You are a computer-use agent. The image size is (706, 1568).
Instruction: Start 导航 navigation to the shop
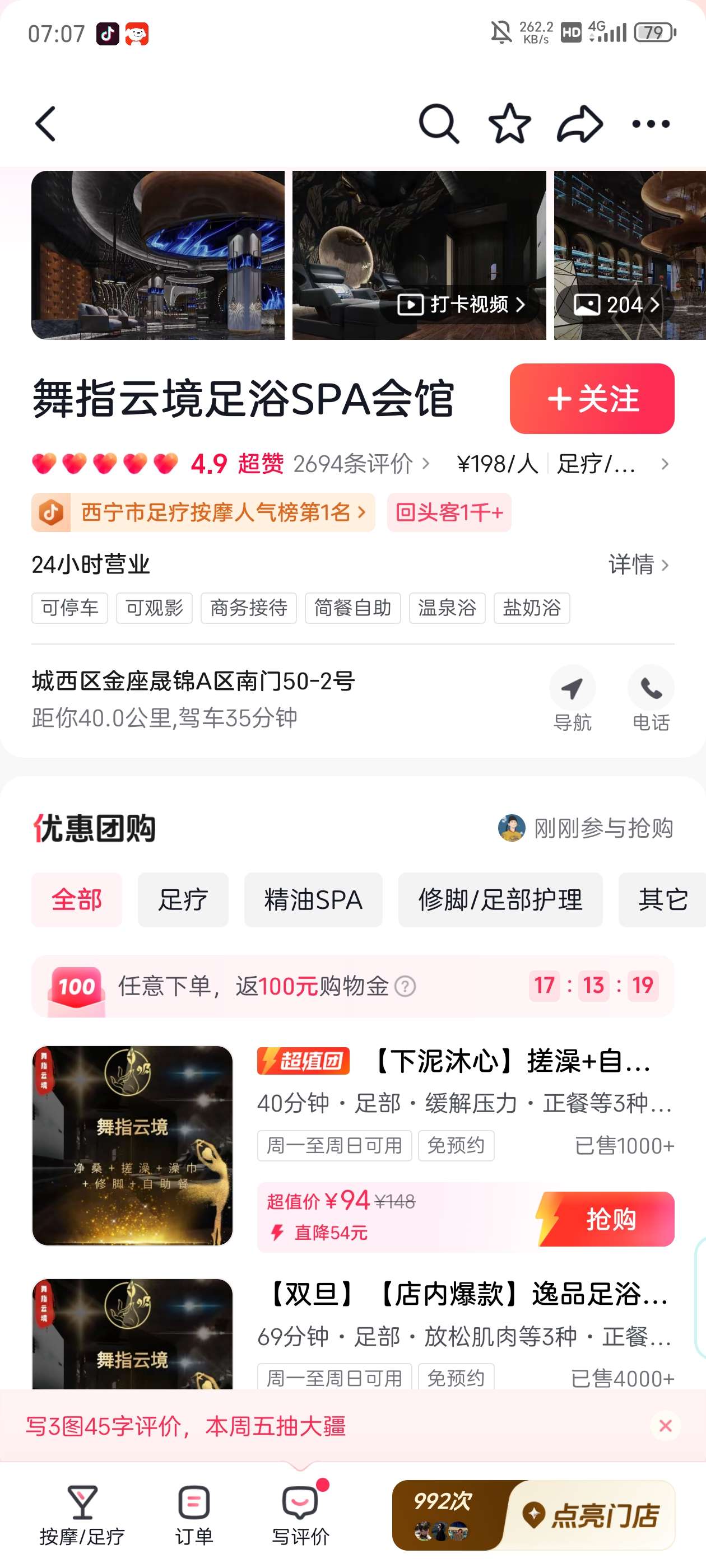point(572,698)
